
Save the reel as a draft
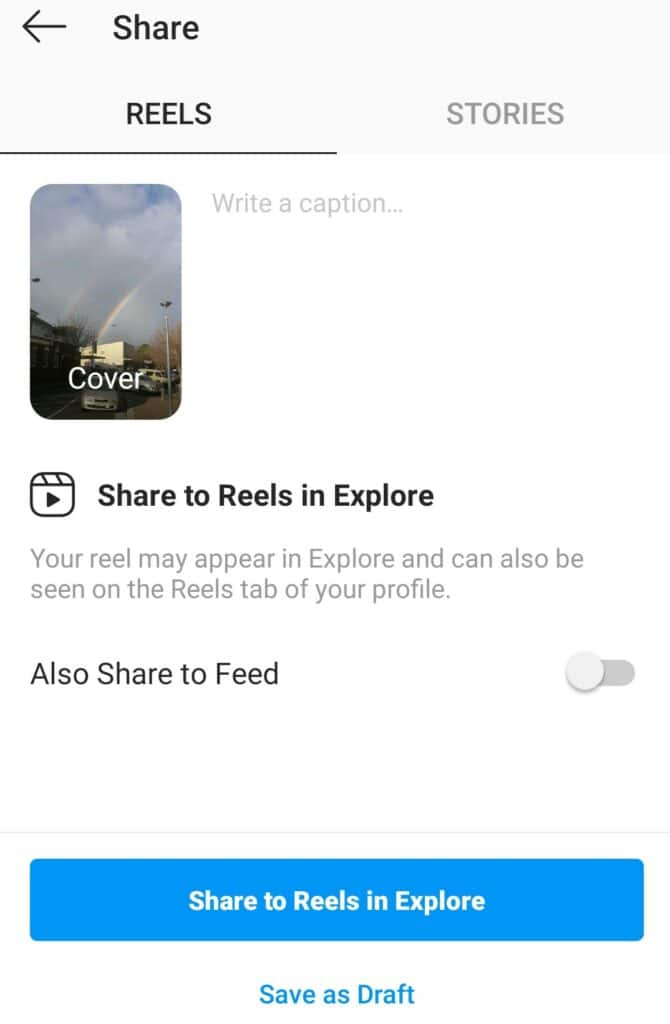[x=336, y=994]
